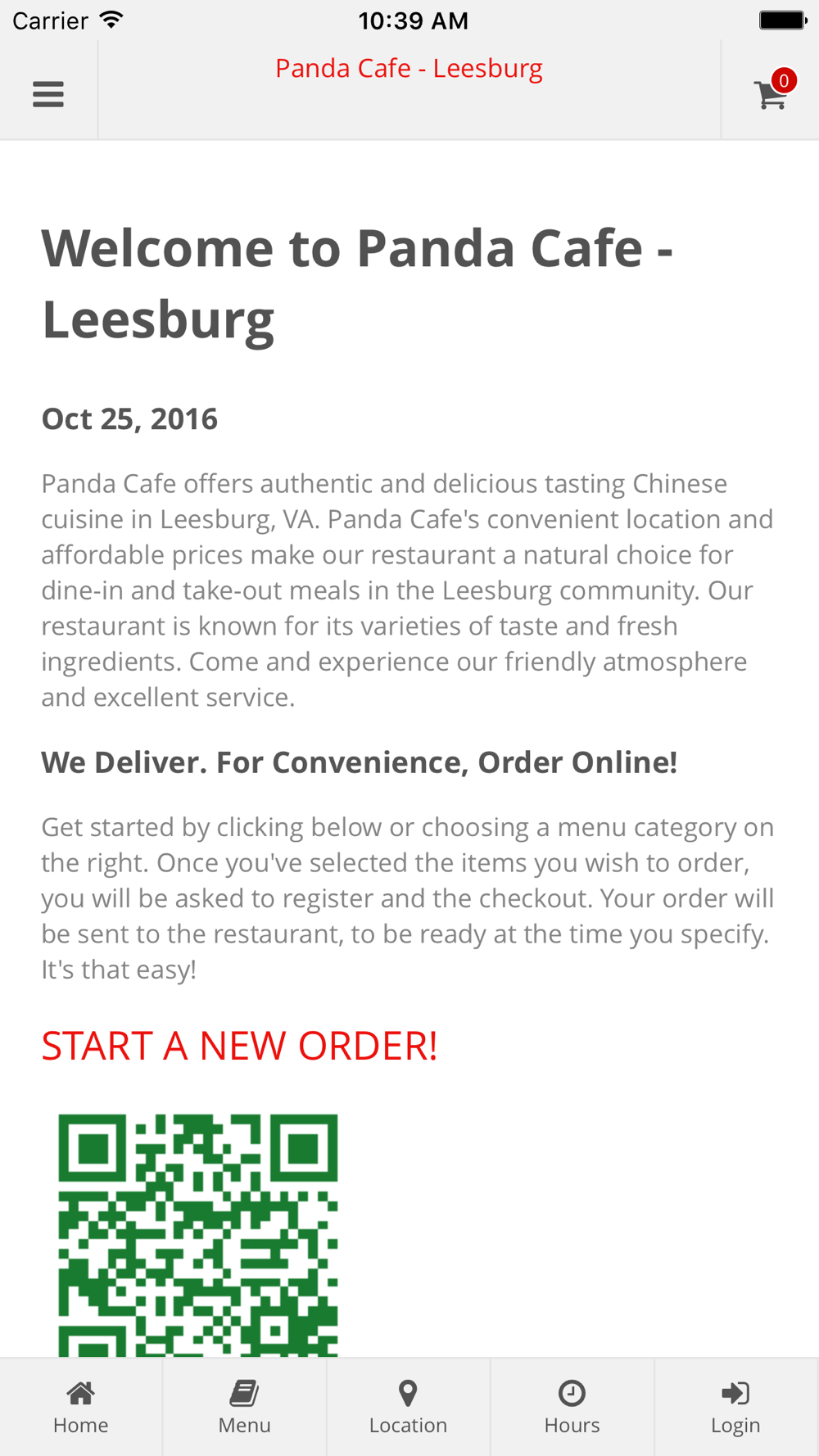Tap the Panda Cafe - Leesburg title

pos(409,69)
